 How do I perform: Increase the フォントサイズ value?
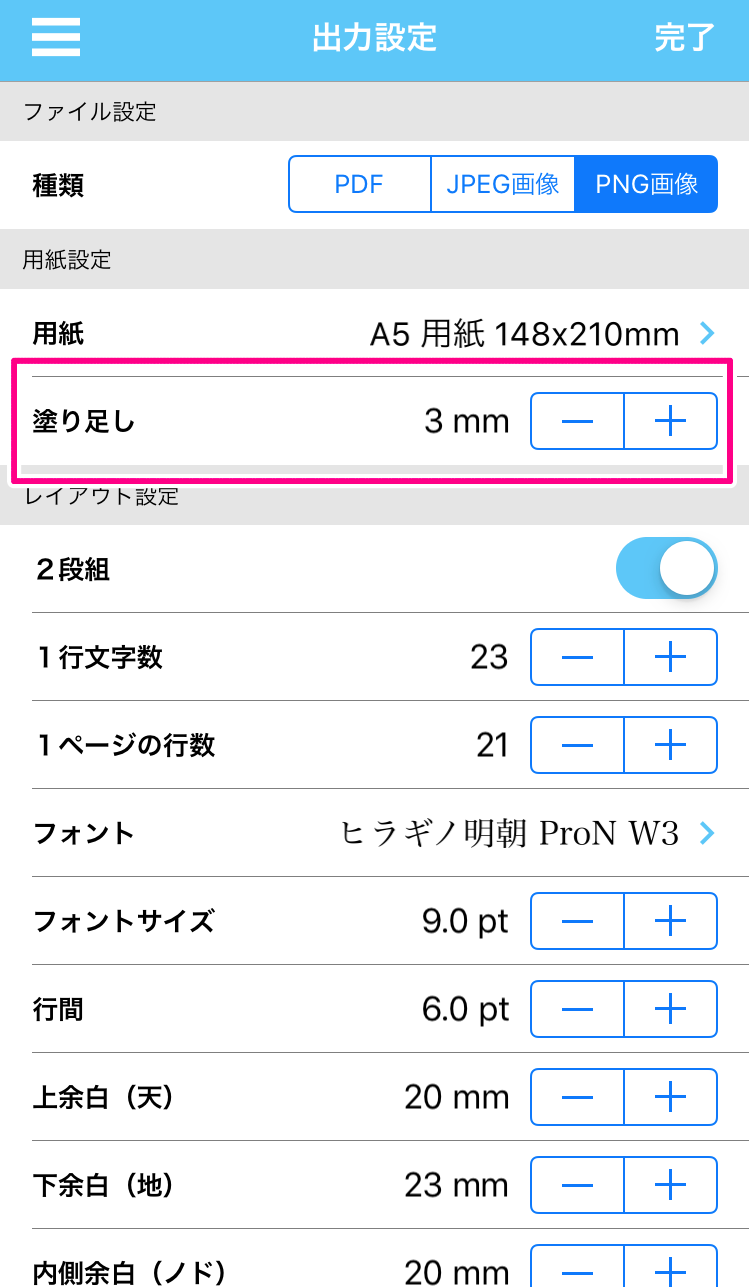click(670, 921)
